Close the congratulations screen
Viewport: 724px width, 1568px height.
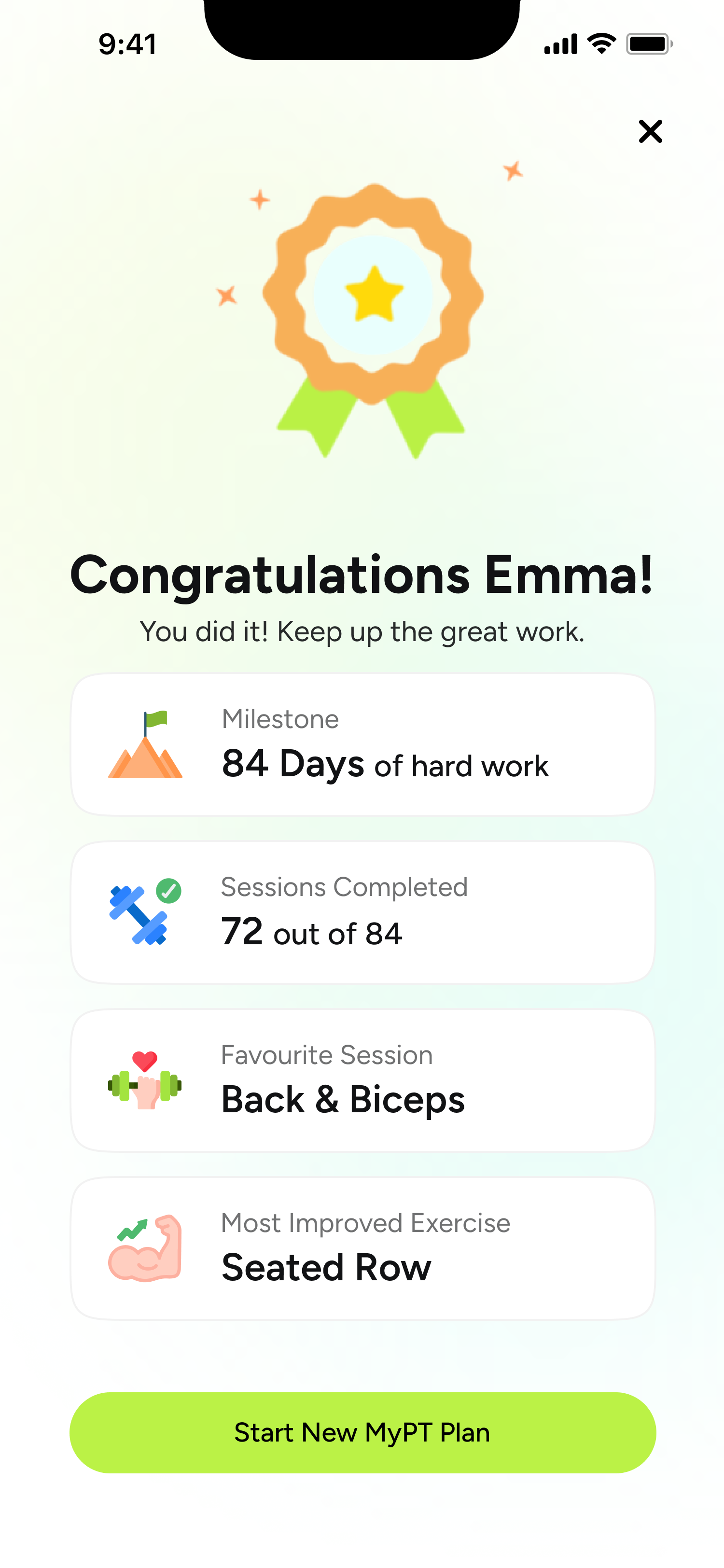tap(650, 131)
